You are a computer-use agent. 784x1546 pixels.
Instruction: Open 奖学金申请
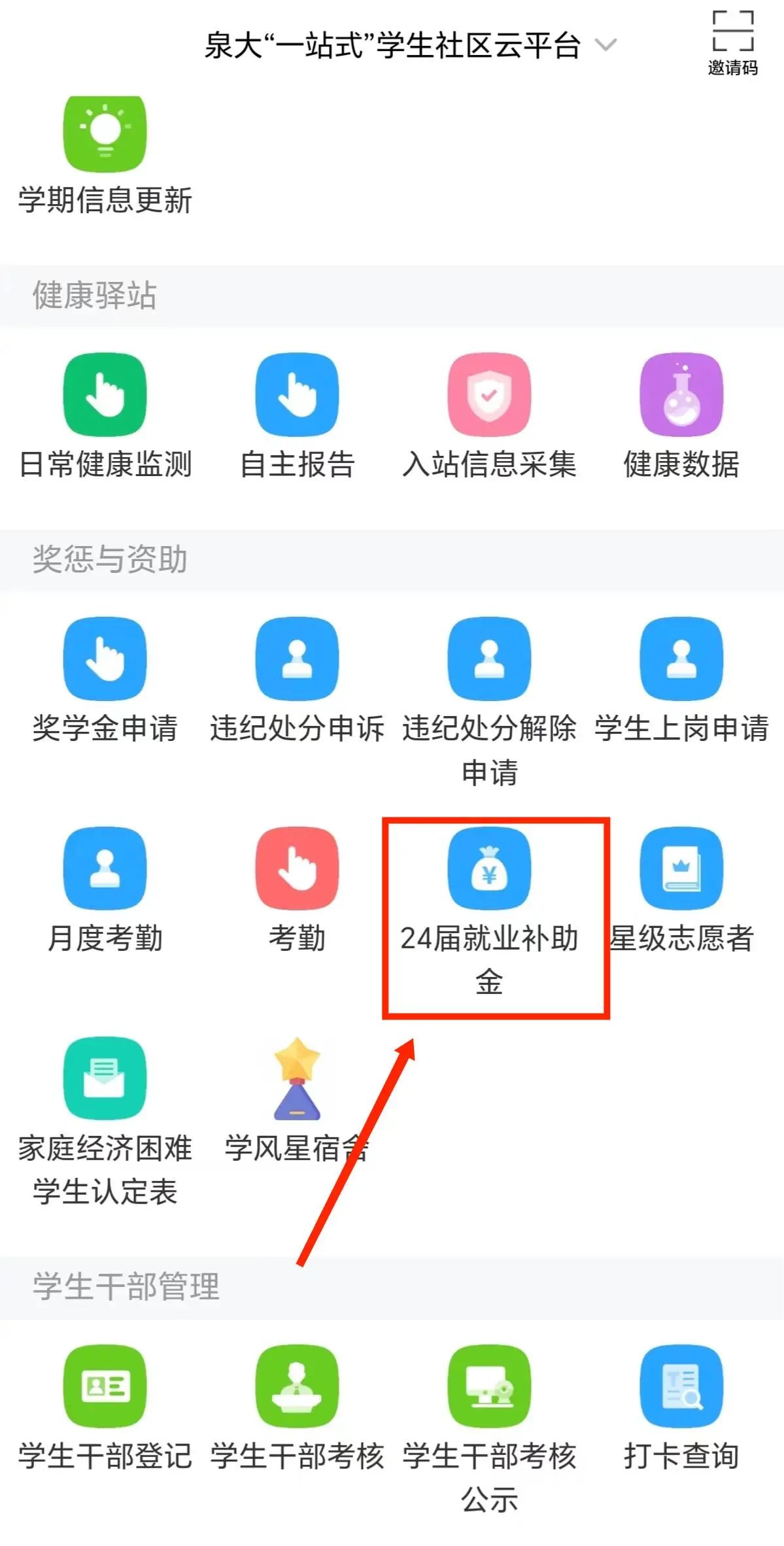105,659
